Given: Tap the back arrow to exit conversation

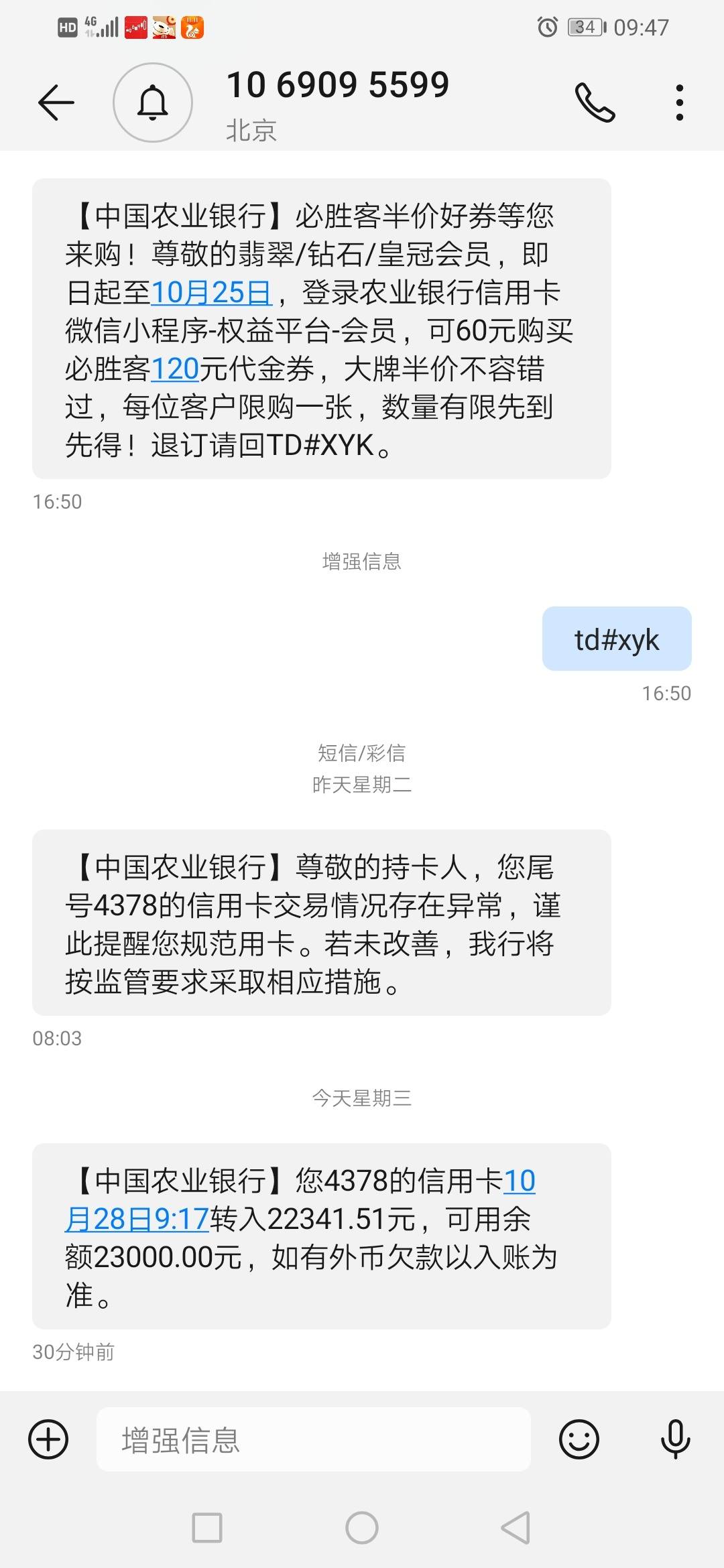Looking at the screenshot, I should click(x=56, y=102).
